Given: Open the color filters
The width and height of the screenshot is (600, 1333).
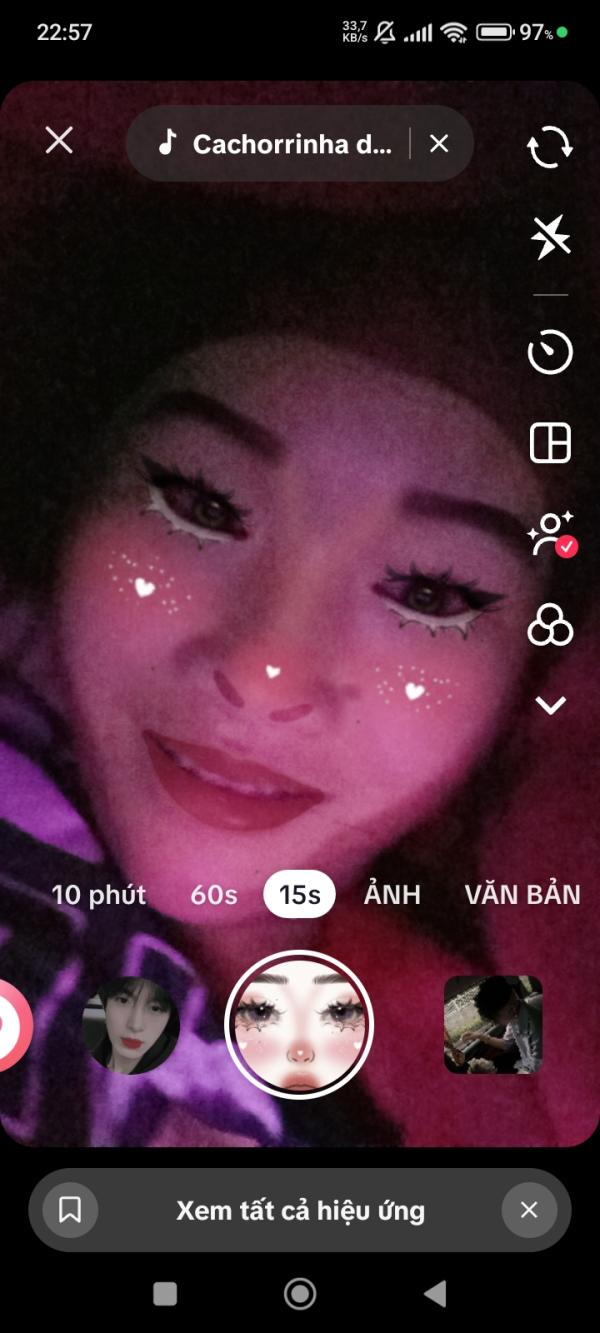Looking at the screenshot, I should pos(549,628).
